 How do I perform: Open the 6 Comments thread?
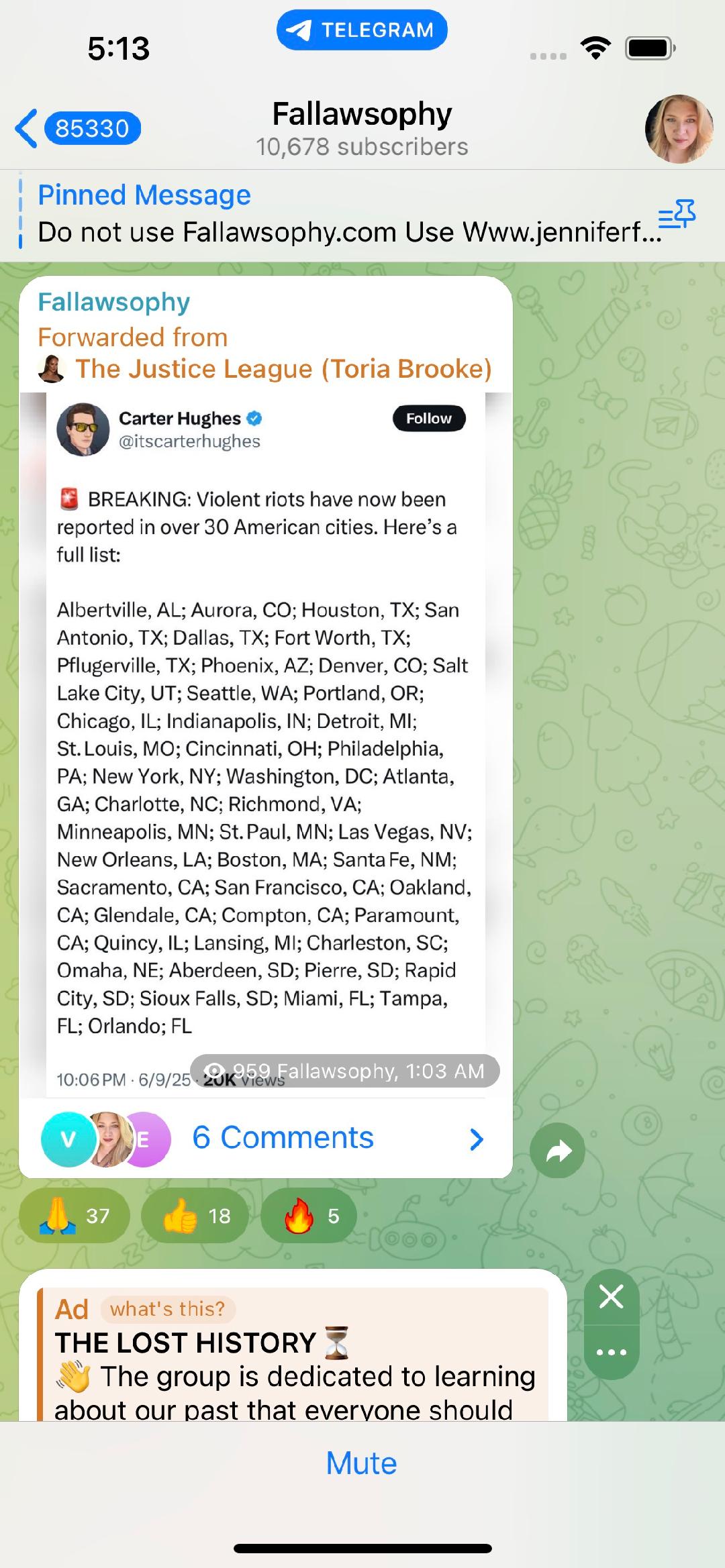point(282,1138)
